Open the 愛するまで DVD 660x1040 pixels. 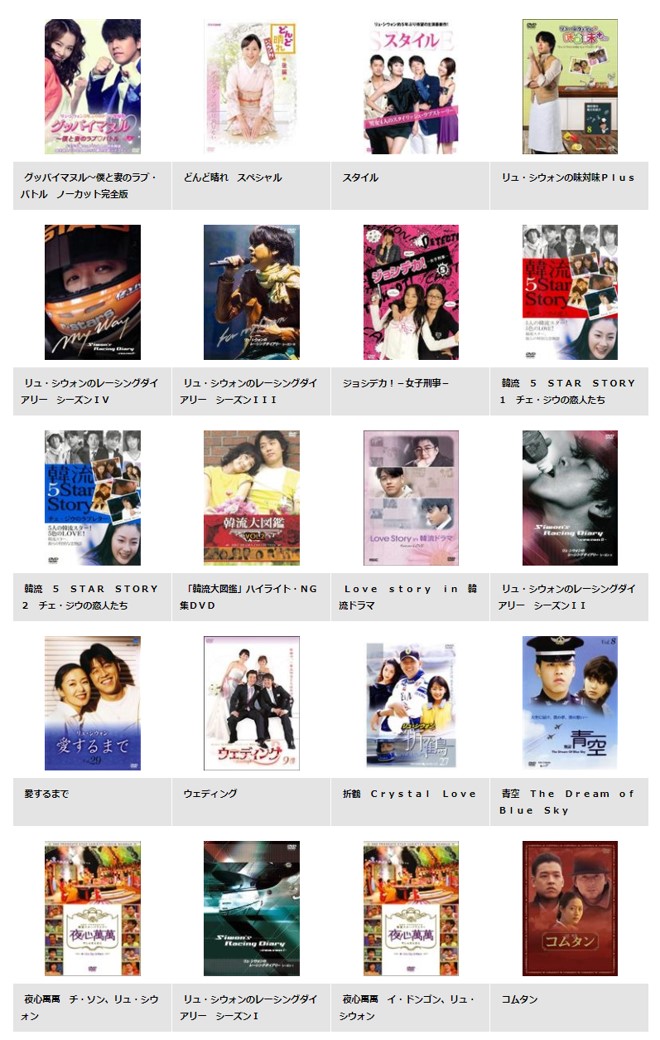(92, 703)
